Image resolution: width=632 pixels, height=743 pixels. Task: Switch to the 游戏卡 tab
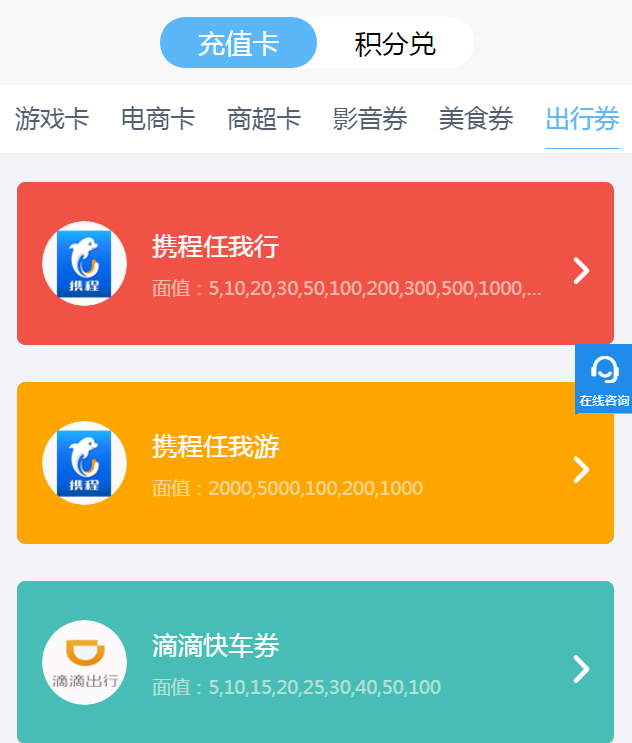click(52, 119)
